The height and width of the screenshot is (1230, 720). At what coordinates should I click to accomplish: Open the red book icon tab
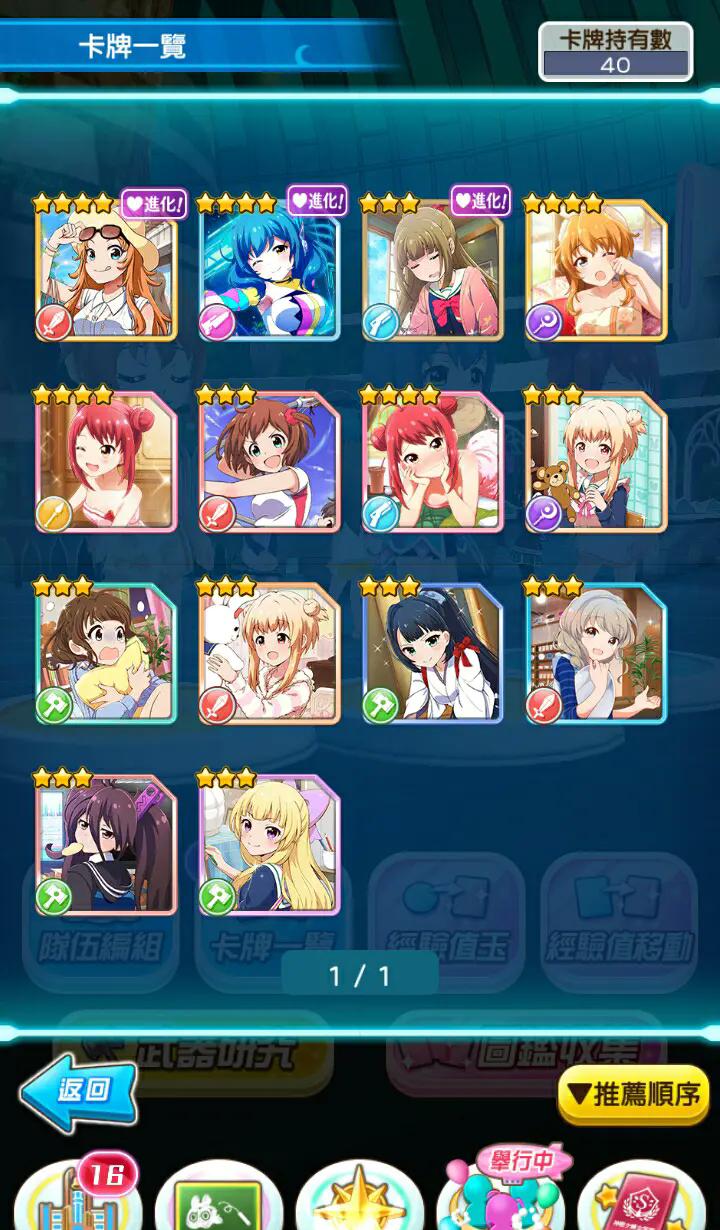click(642, 1200)
